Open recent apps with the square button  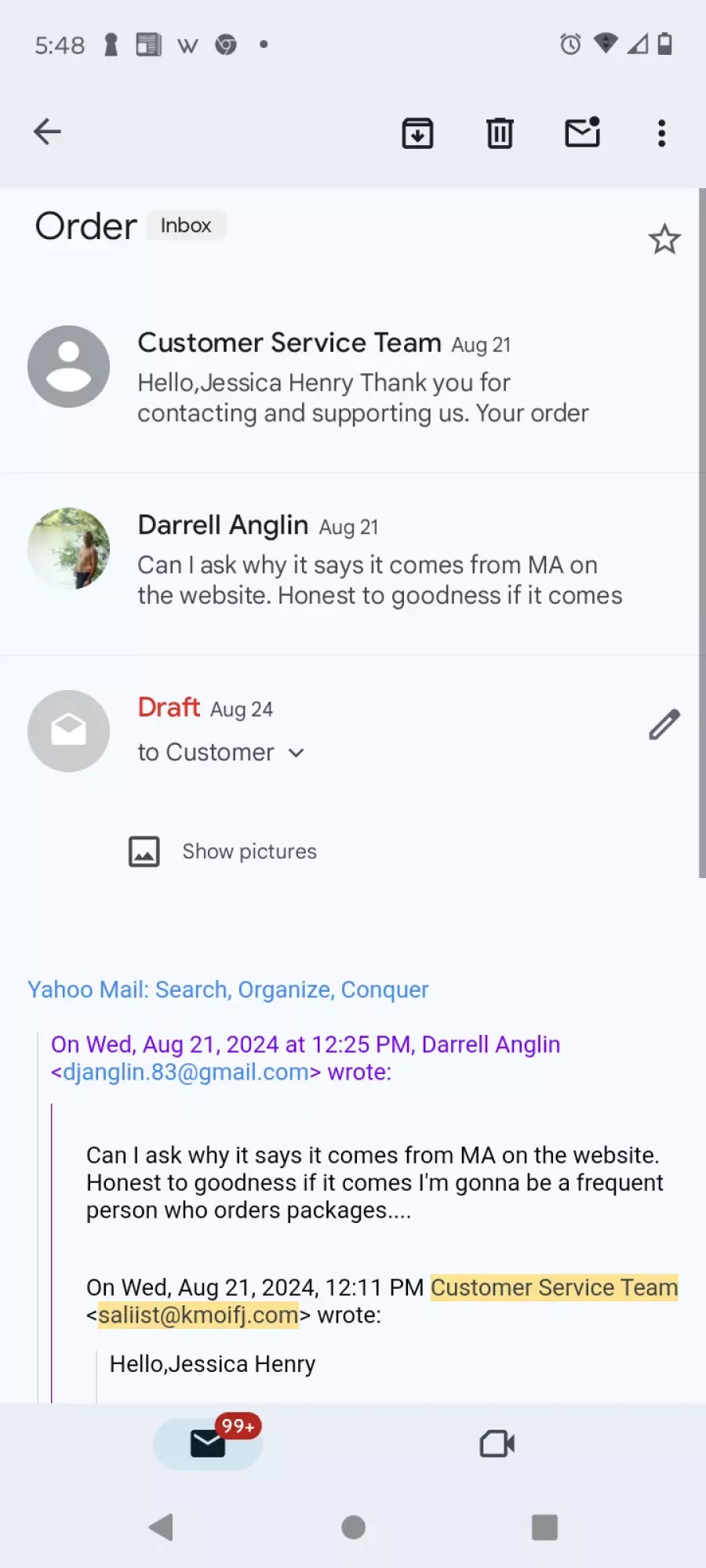pyautogui.click(x=544, y=1526)
